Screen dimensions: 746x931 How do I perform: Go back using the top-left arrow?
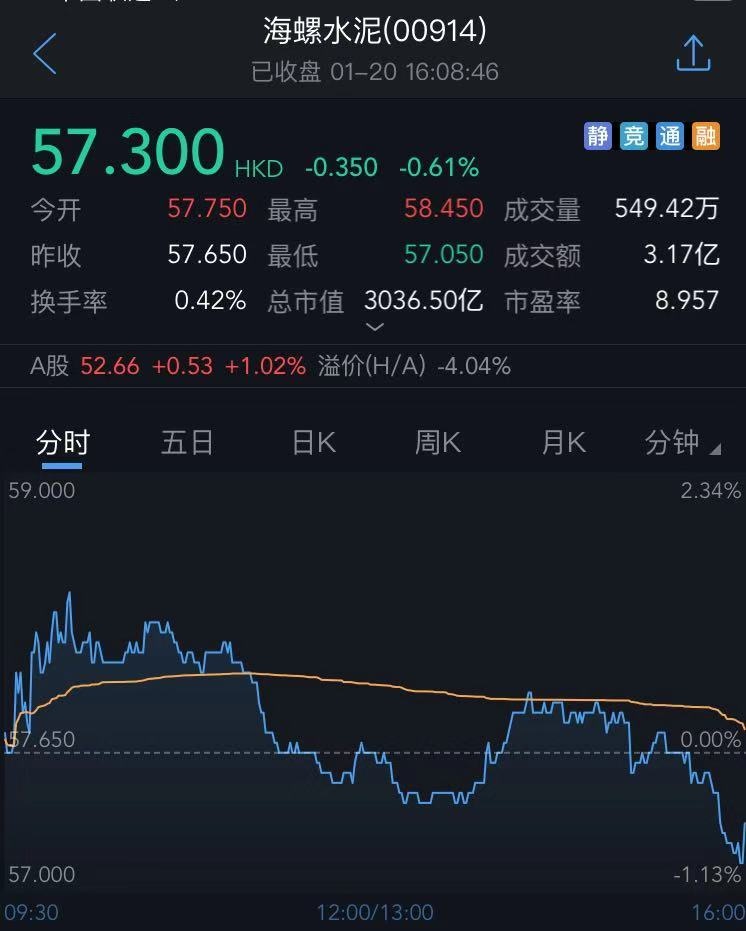tap(45, 53)
